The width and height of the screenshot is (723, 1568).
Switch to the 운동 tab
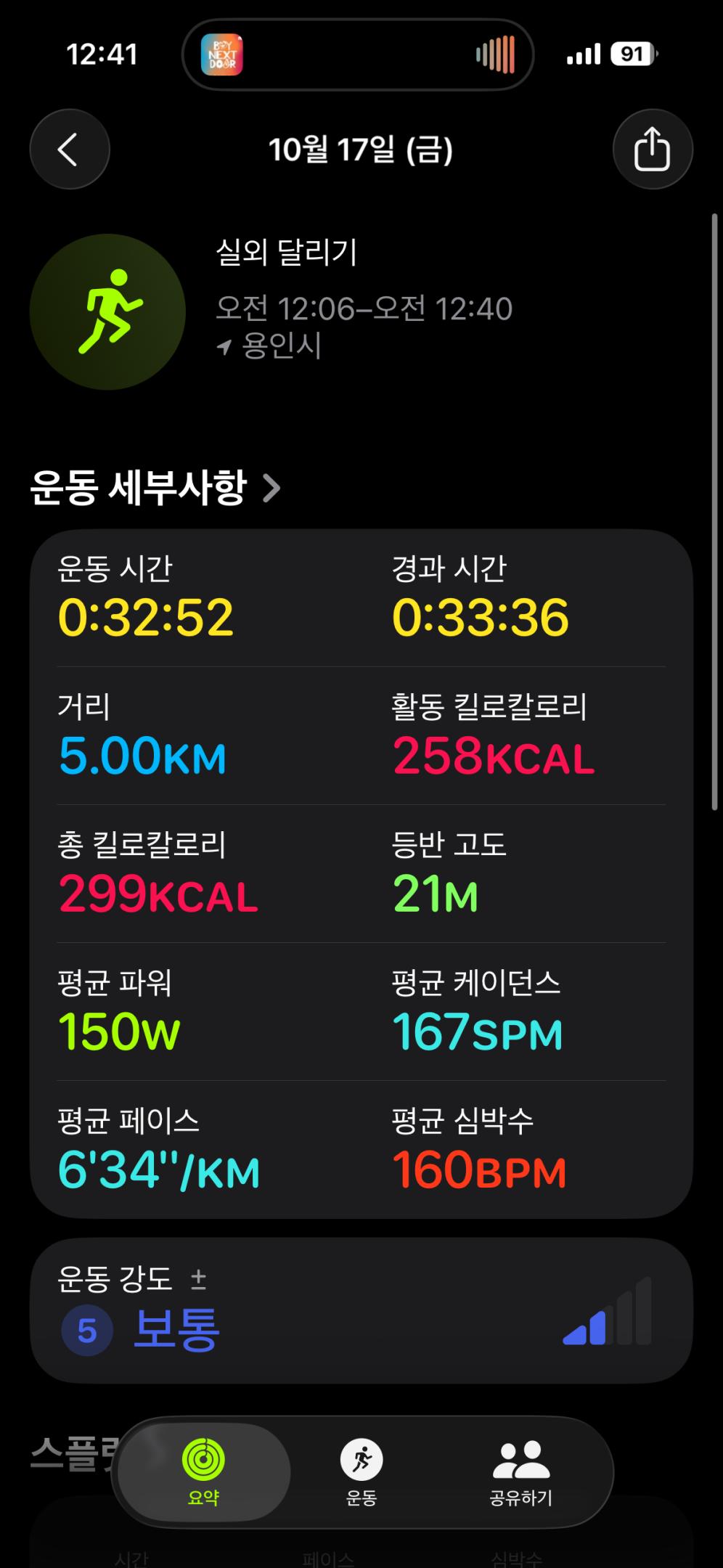361,1472
